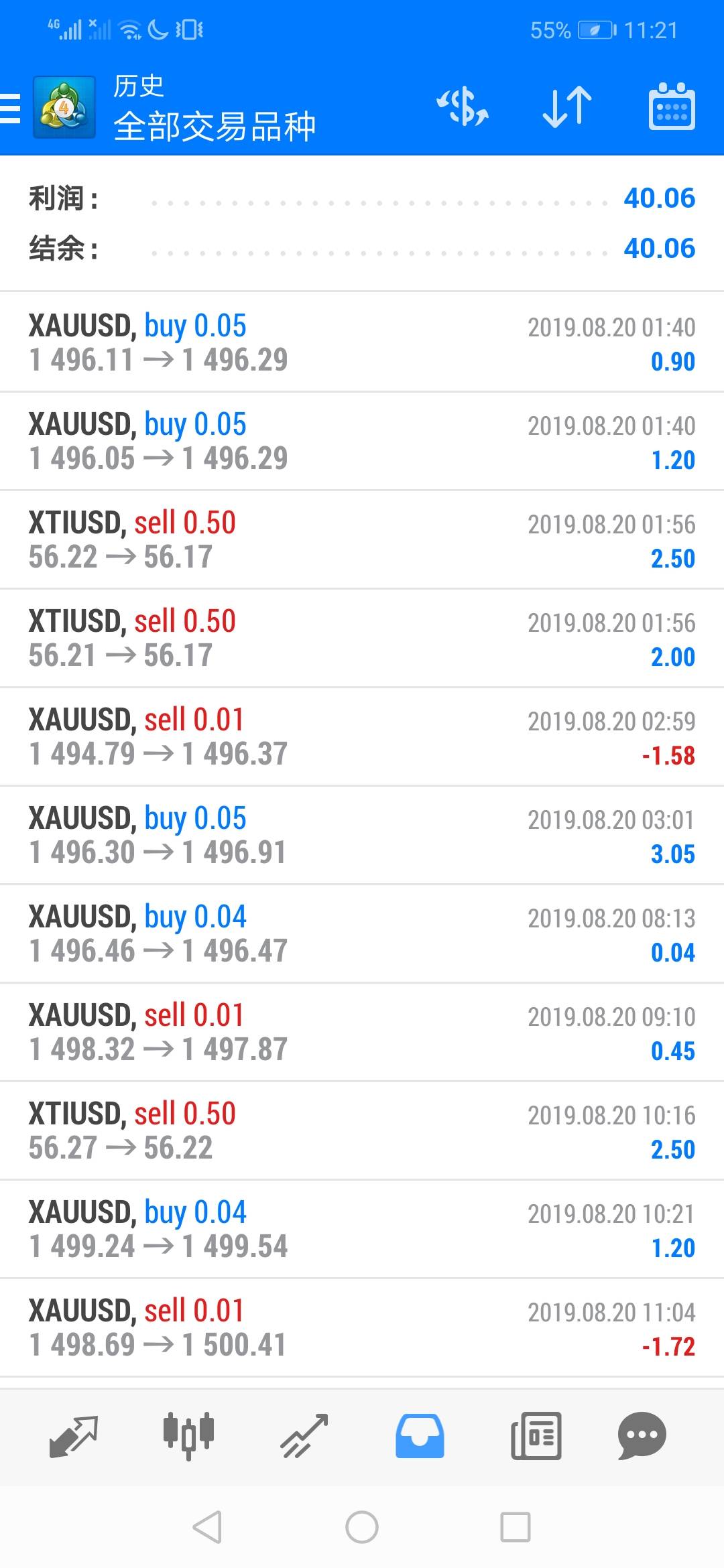Select XAUUSD sell trade closed at 09:10
This screenshot has height=1568, width=724.
coord(362,1032)
